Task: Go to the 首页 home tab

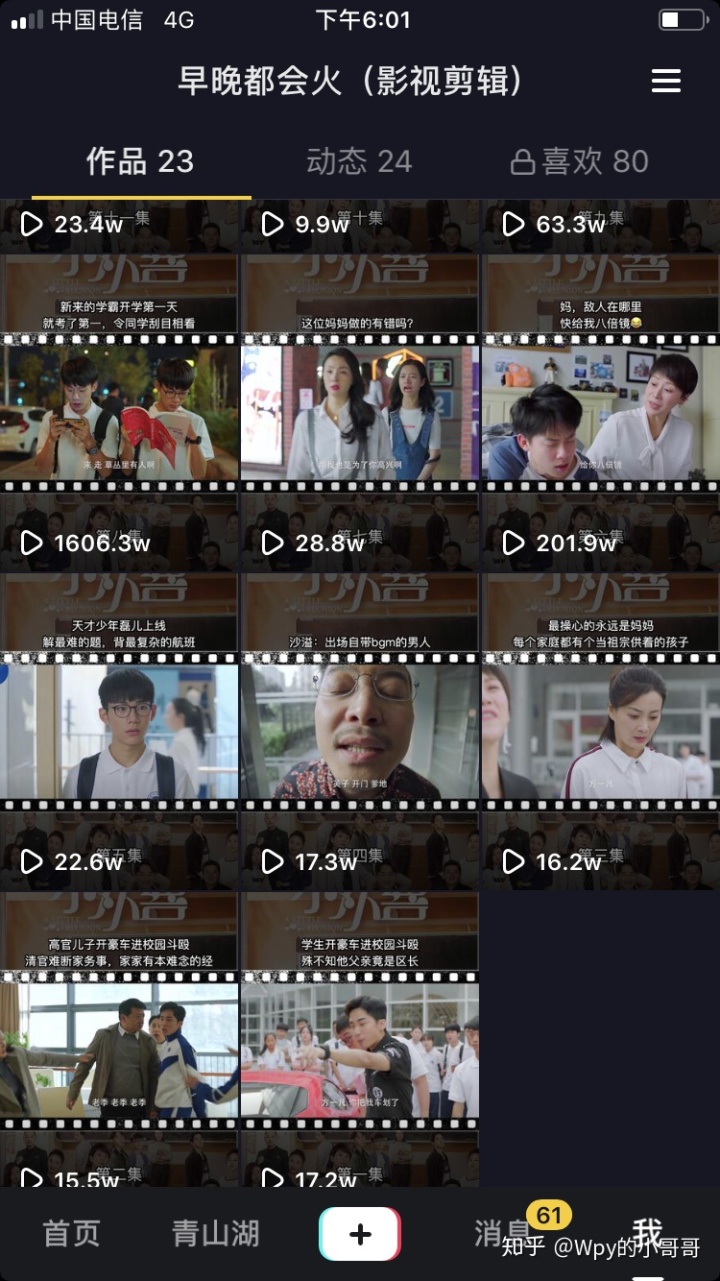Action: [72, 1233]
